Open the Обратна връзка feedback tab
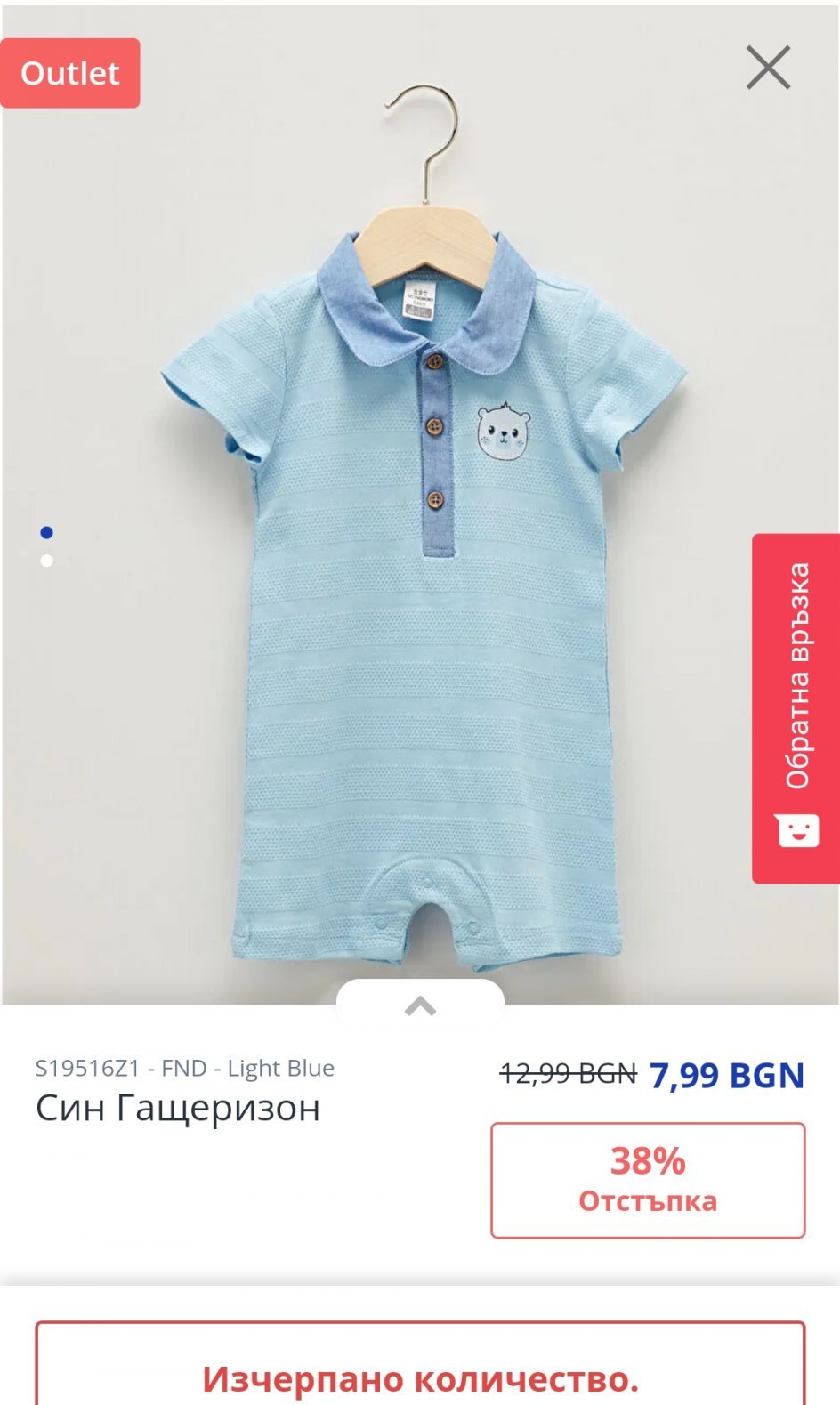Screen dimensions: 840x1405 tap(796, 707)
